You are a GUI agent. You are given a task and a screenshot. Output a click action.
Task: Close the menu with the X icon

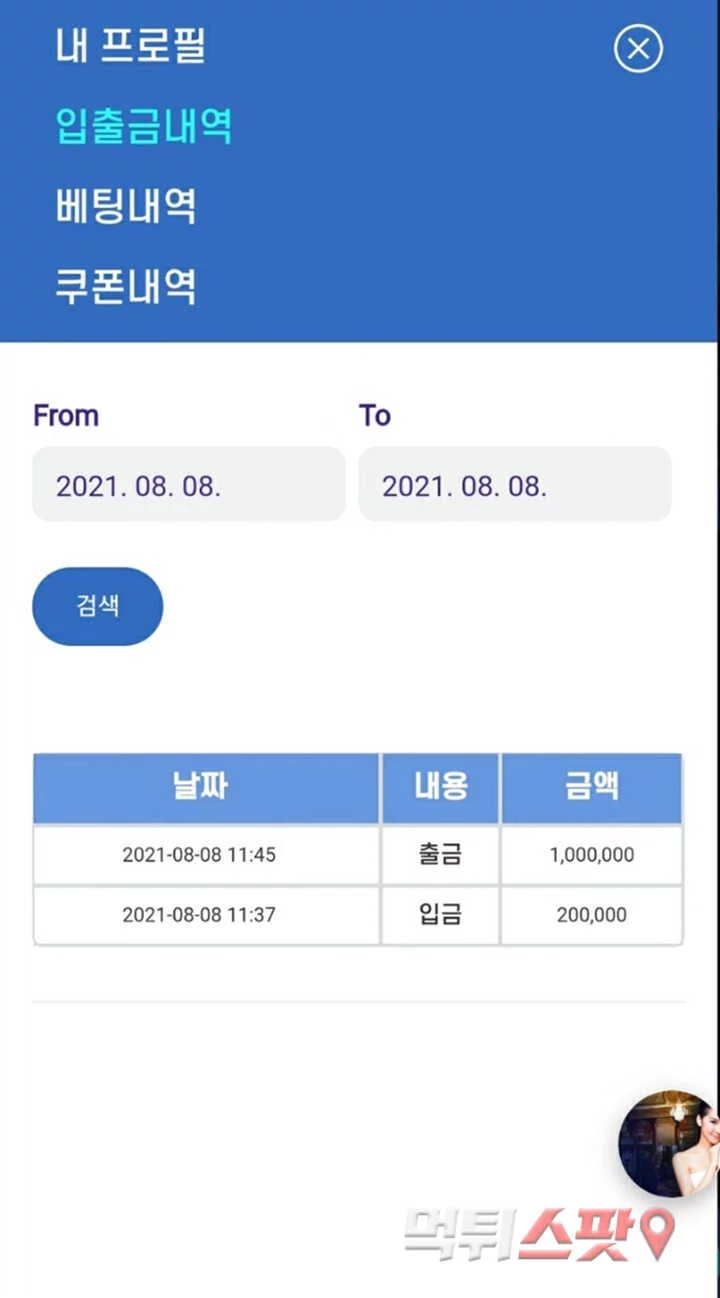click(x=638, y=48)
